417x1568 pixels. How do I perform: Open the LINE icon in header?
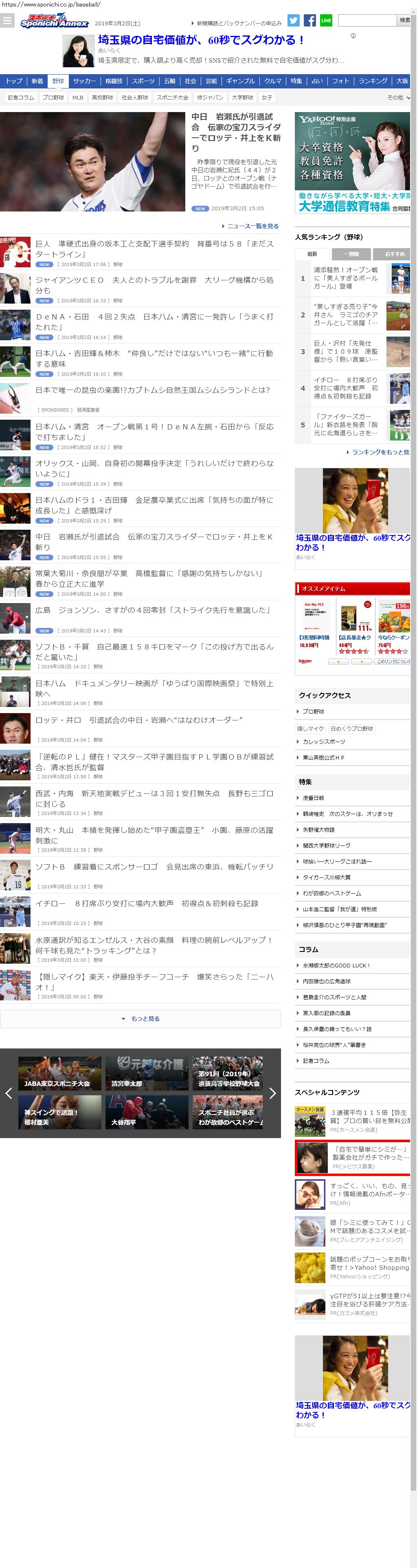pyautogui.click(x=326, y=21)
